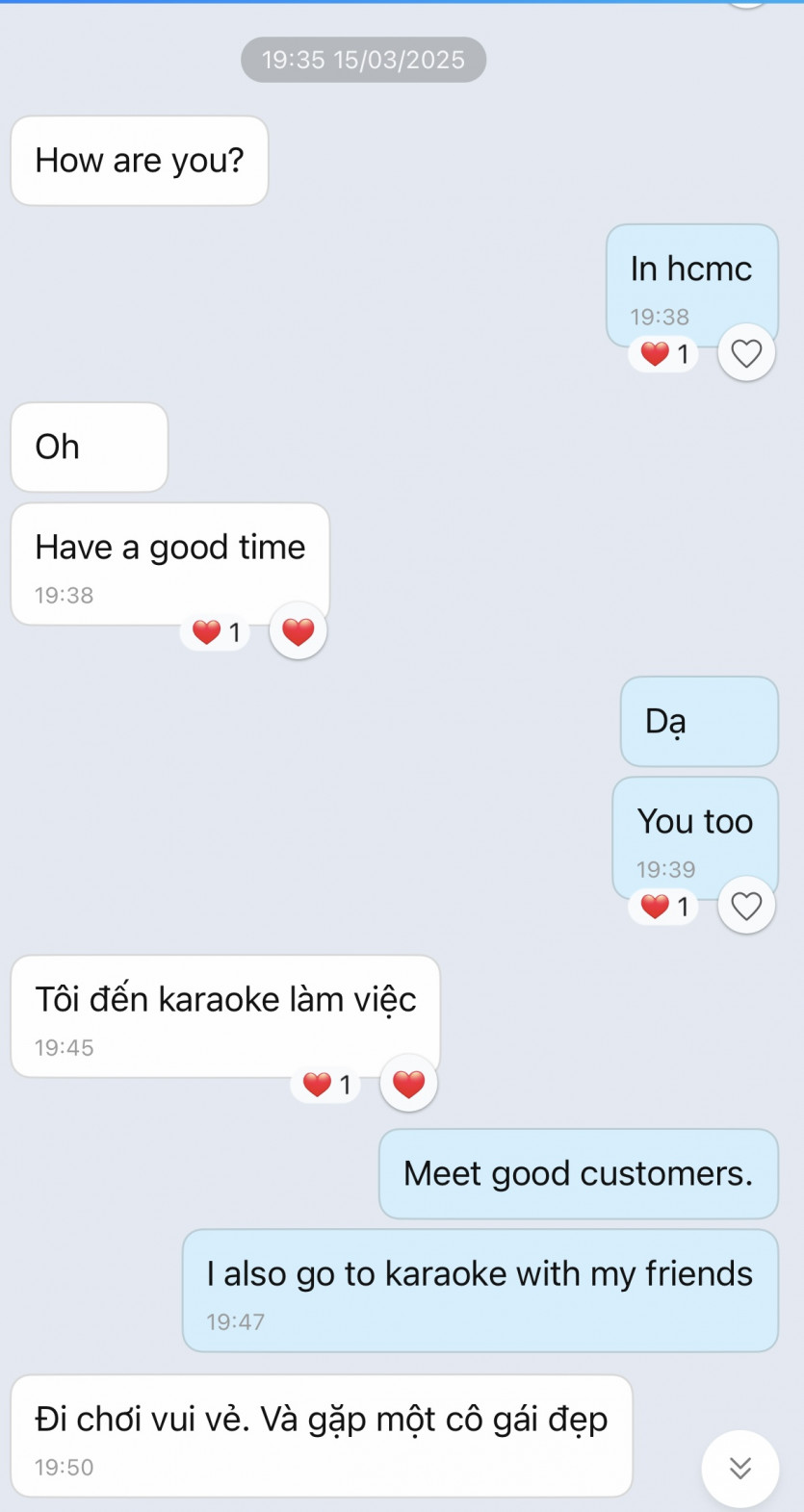
Task: Tap the heart button on "Have a good time"
Action: coord(298,631)
